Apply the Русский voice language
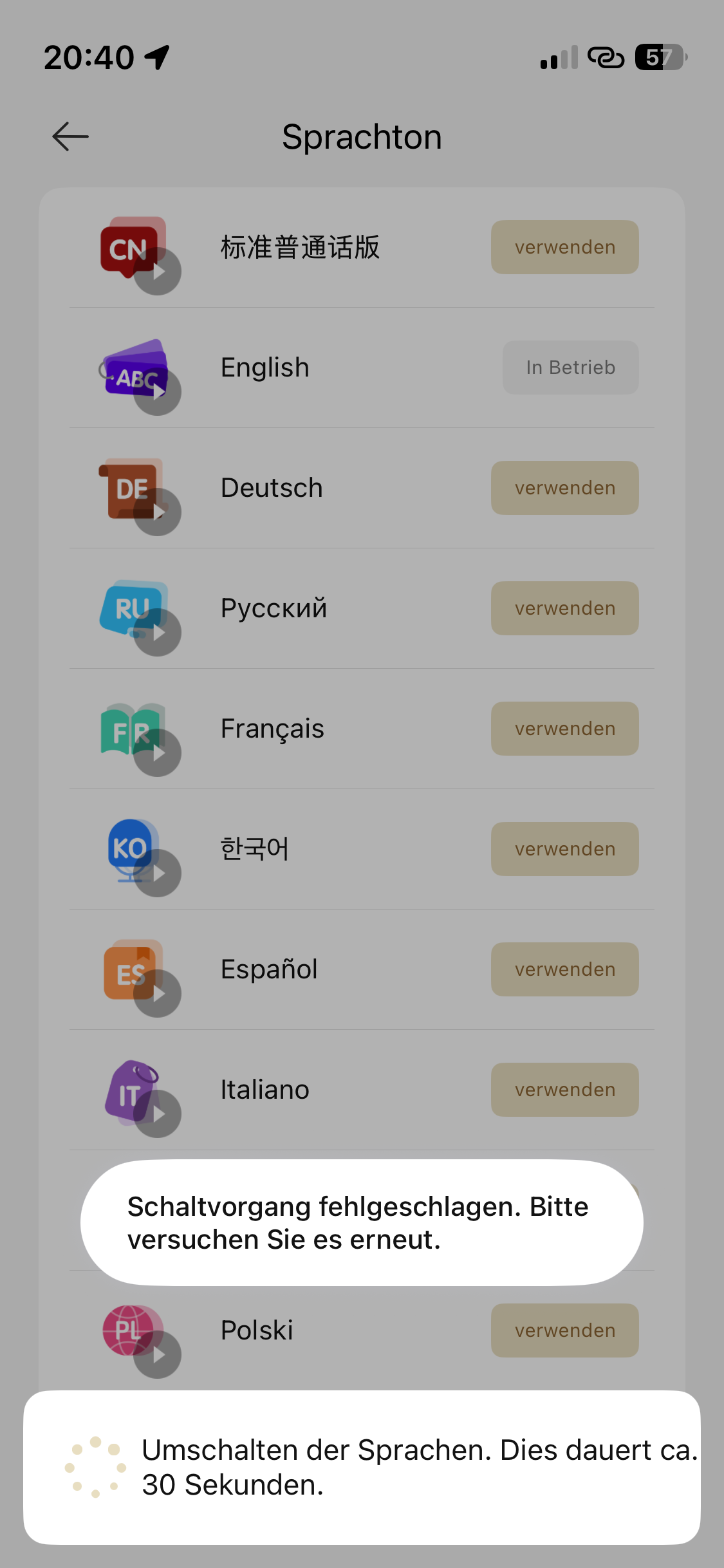Screen dimensions: 724x1568 tap(564, 608)
